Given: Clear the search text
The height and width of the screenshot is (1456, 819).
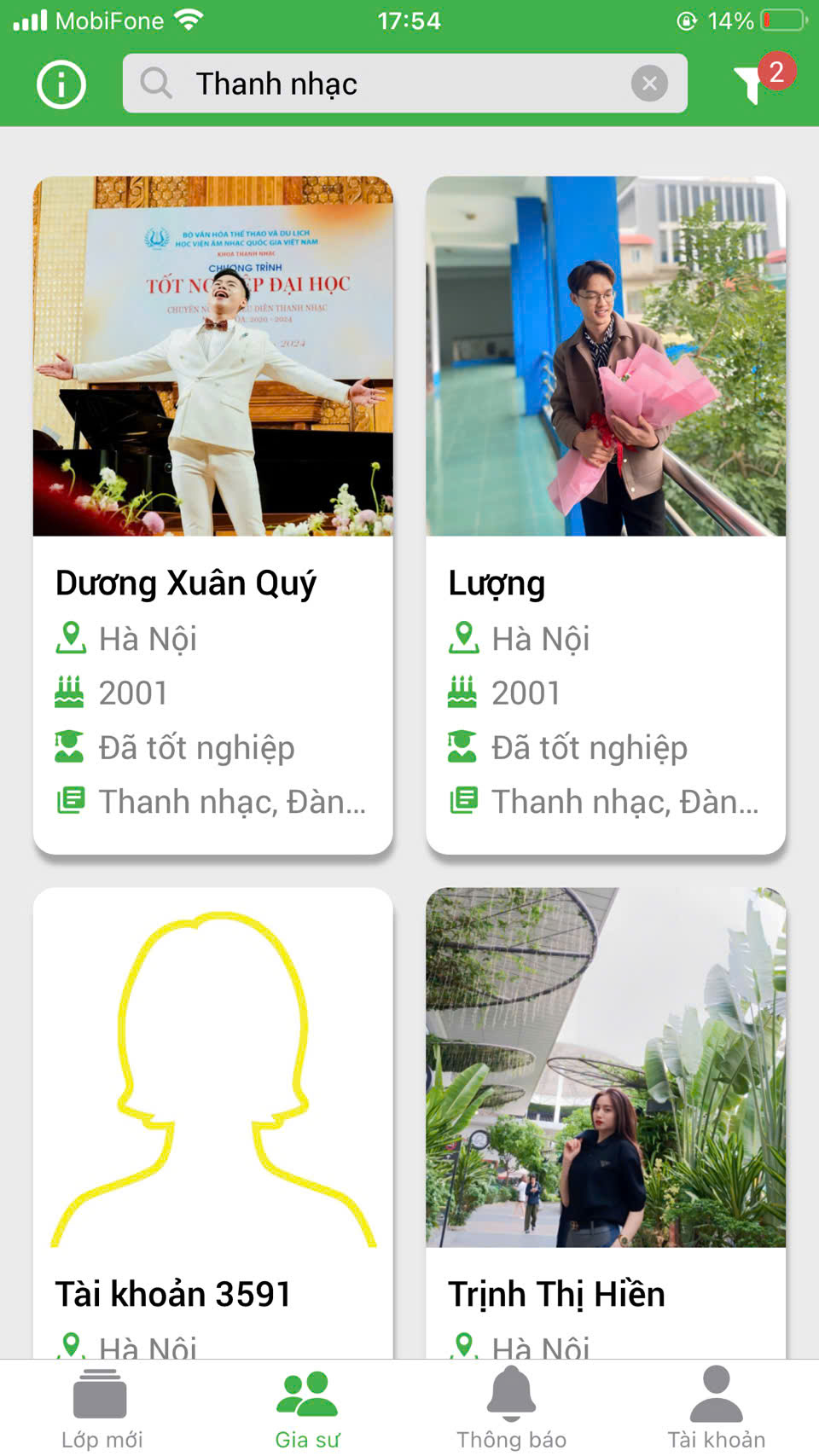Looking at the screenshot, I should tap(649, 84).
